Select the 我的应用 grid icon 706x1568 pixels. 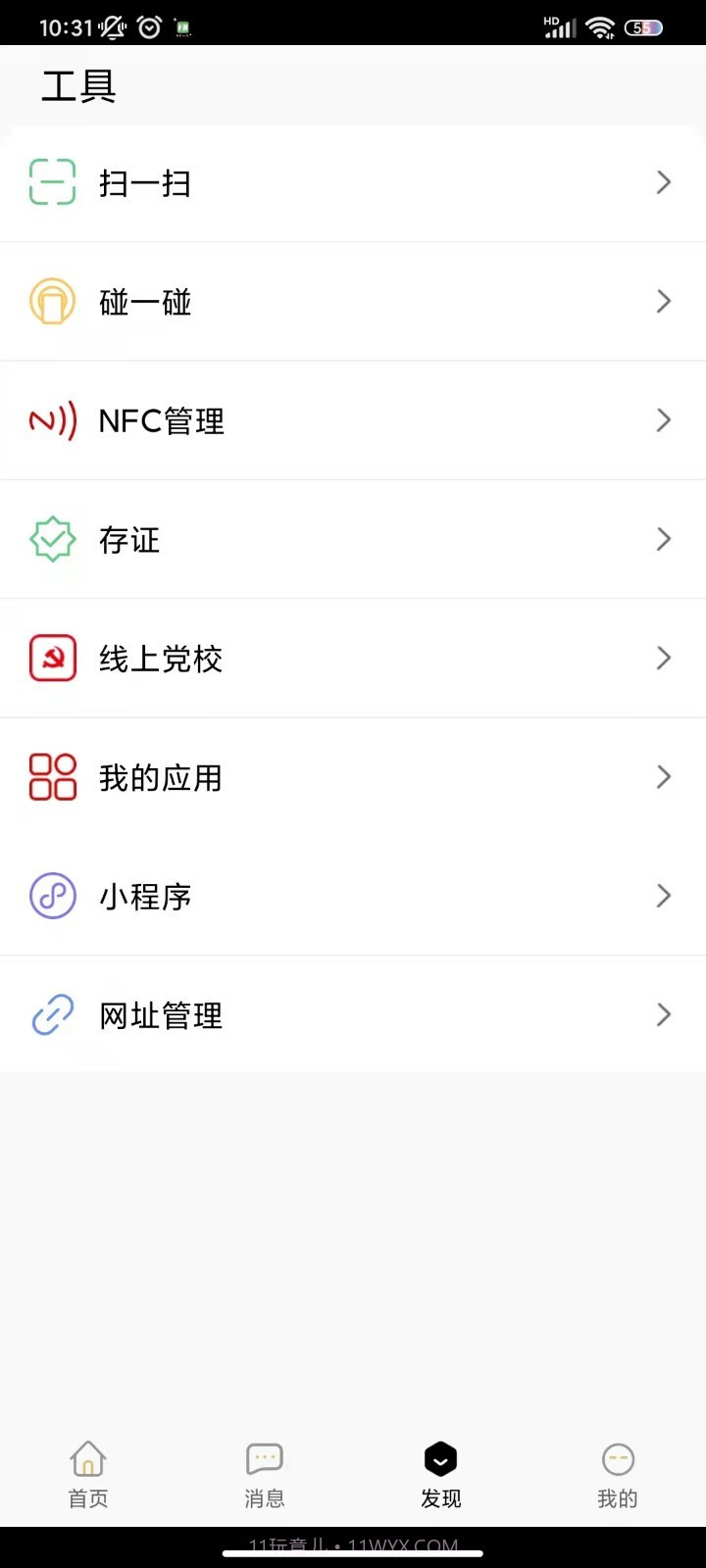[x=52, y=777]
